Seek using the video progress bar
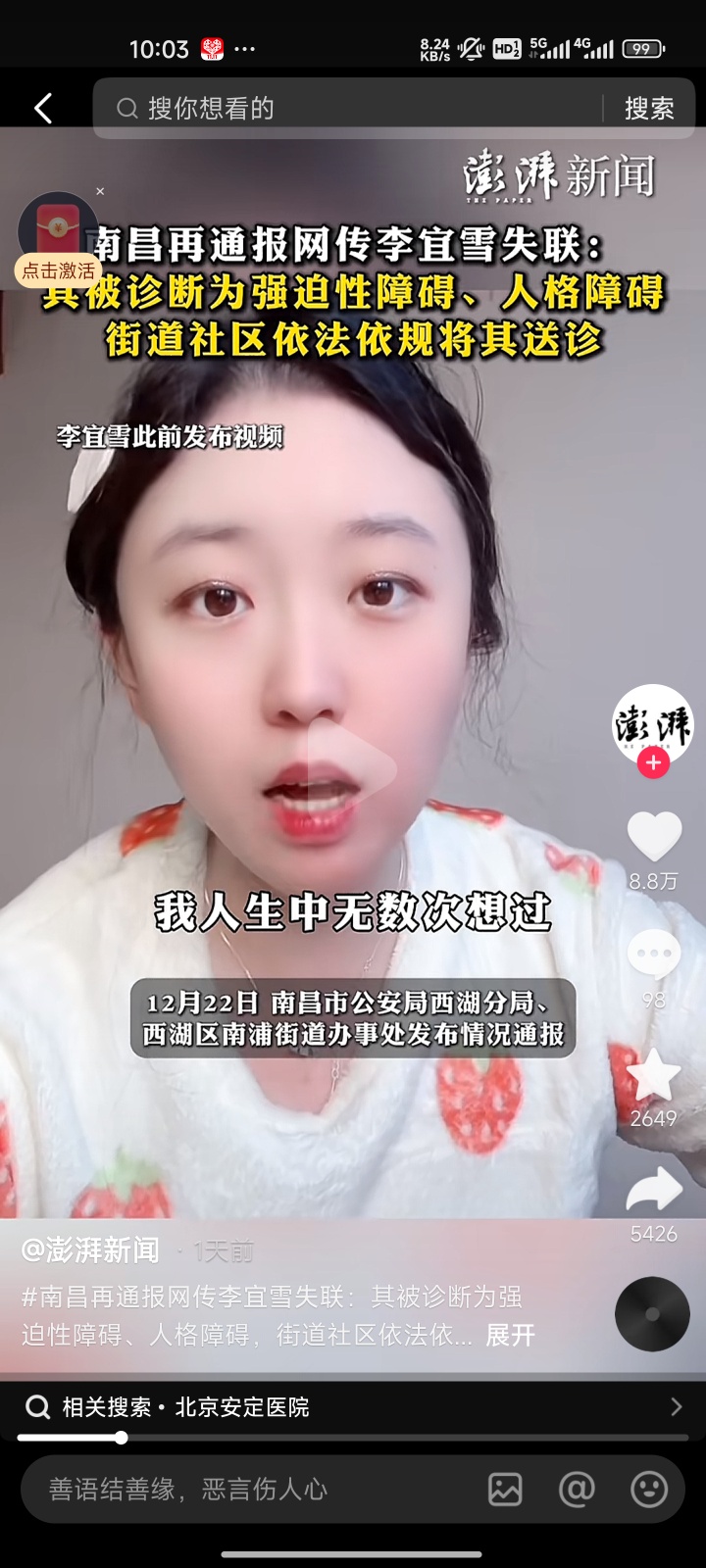 pyautogui.click(x=353, y=1438)
